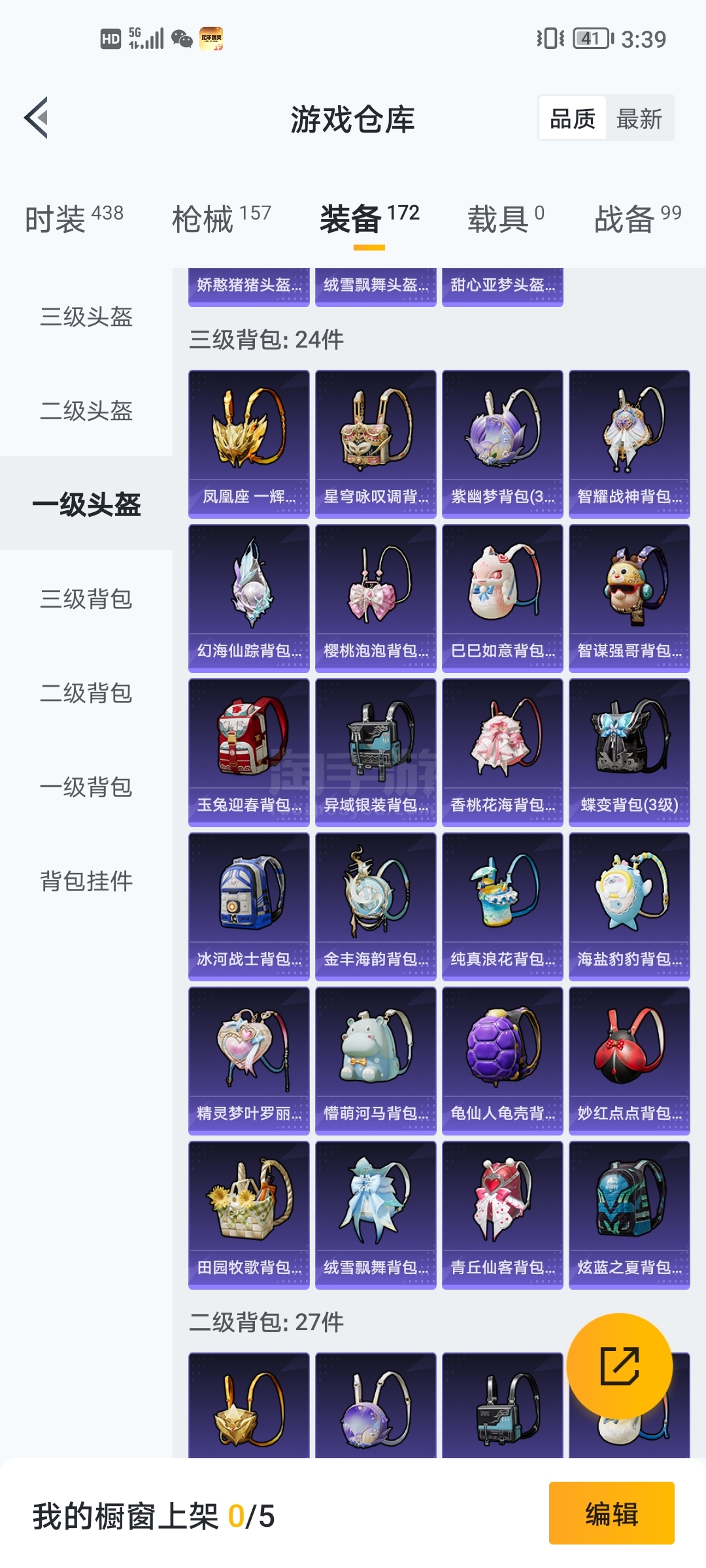
Task: View the 冰河战士背包 tile
Action: [249, 907]
